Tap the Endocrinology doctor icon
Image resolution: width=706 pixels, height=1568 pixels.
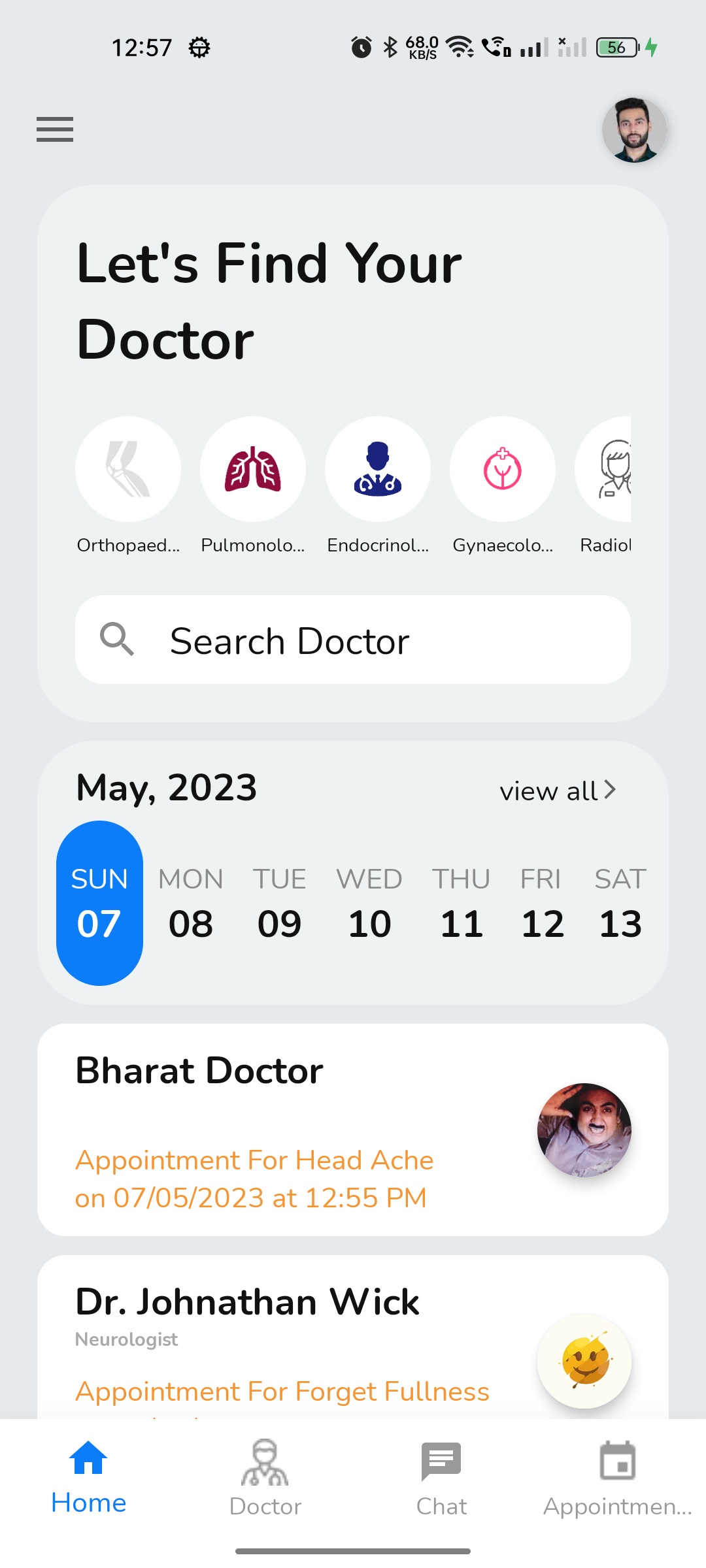click(x=378, y=469)
